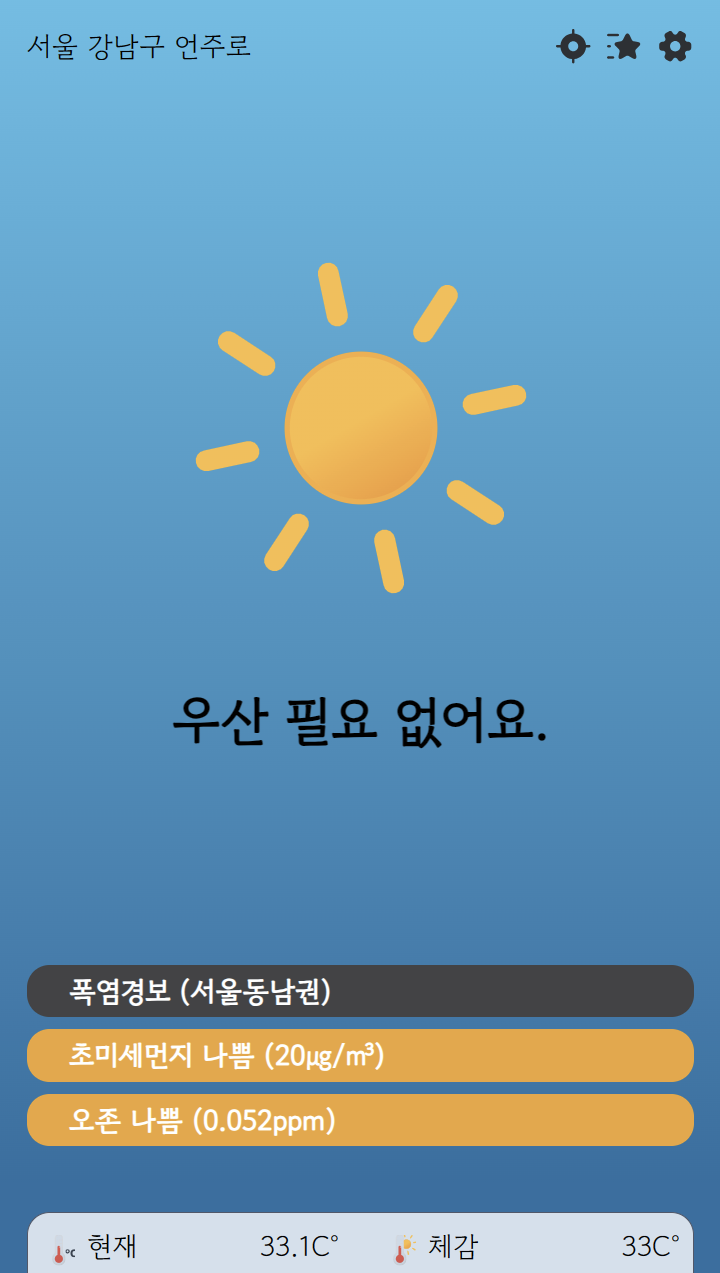Tap the 초미세먼지 나쁨 banner

[360, 1055]
